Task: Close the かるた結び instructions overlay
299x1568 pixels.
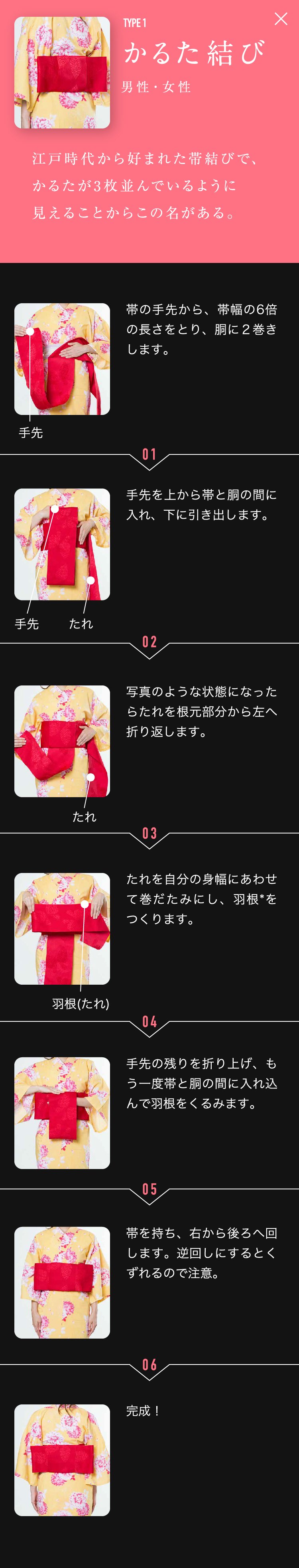Action: (281, 19)
